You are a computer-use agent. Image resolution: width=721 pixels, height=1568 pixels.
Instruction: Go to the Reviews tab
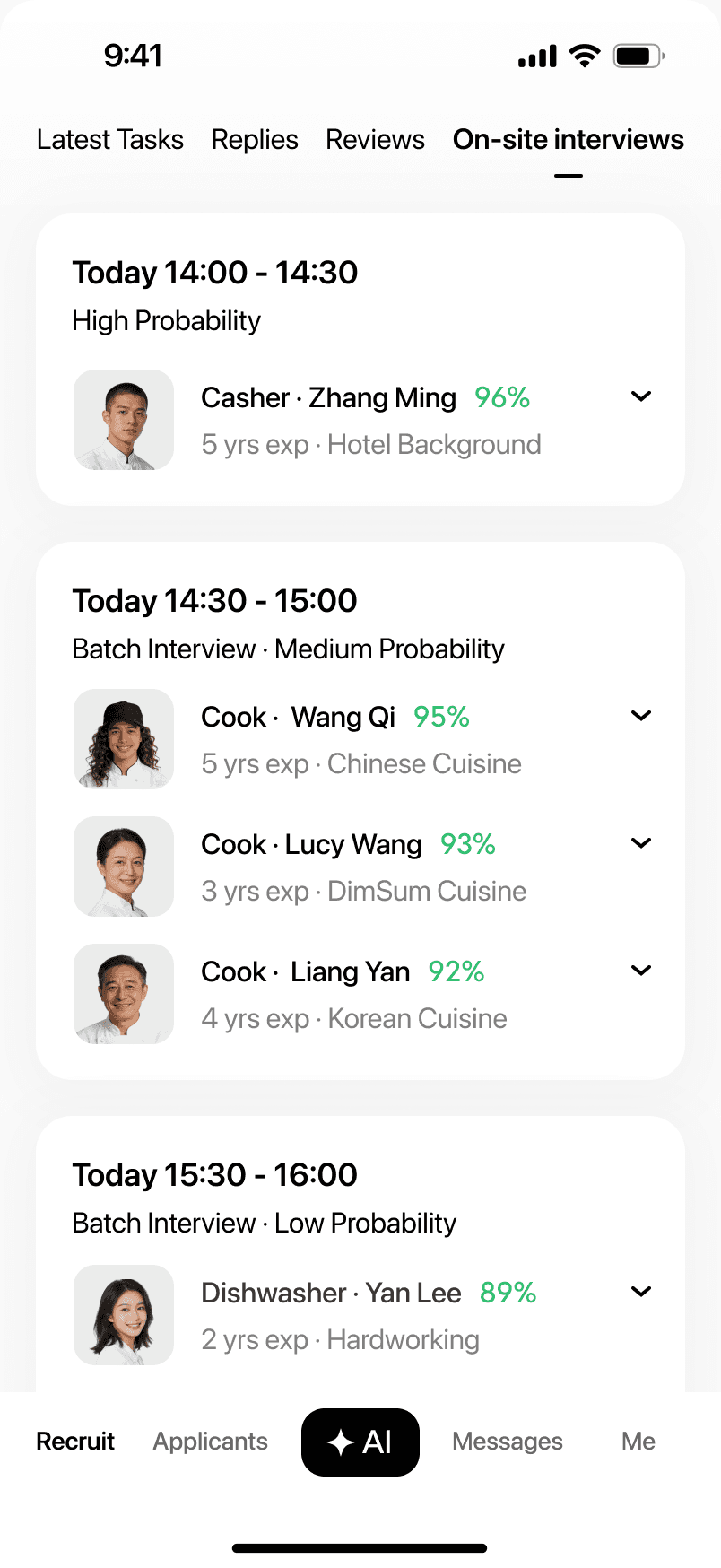coord(375,140)
